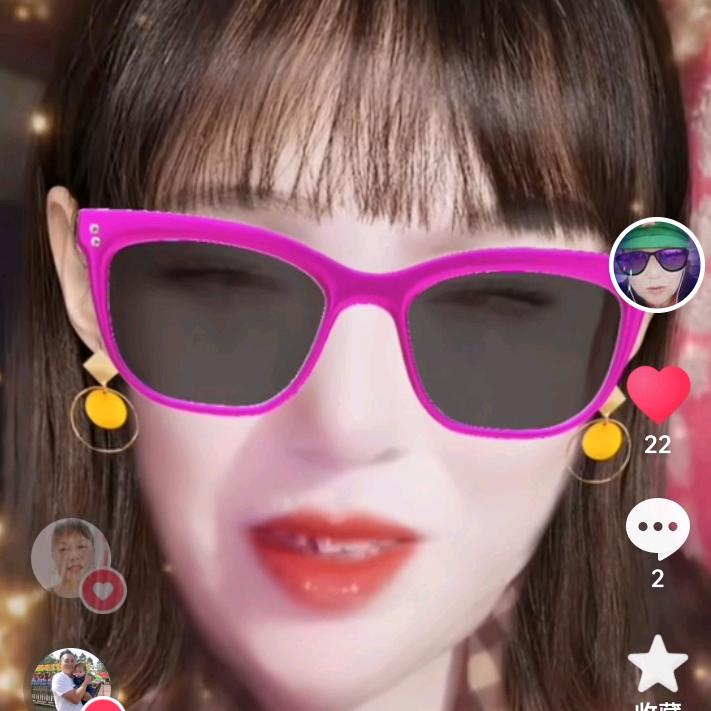The image size is (711, 711).
Task: Open the grey avatar with the heart badge
Action: click(x=69, y=557)
